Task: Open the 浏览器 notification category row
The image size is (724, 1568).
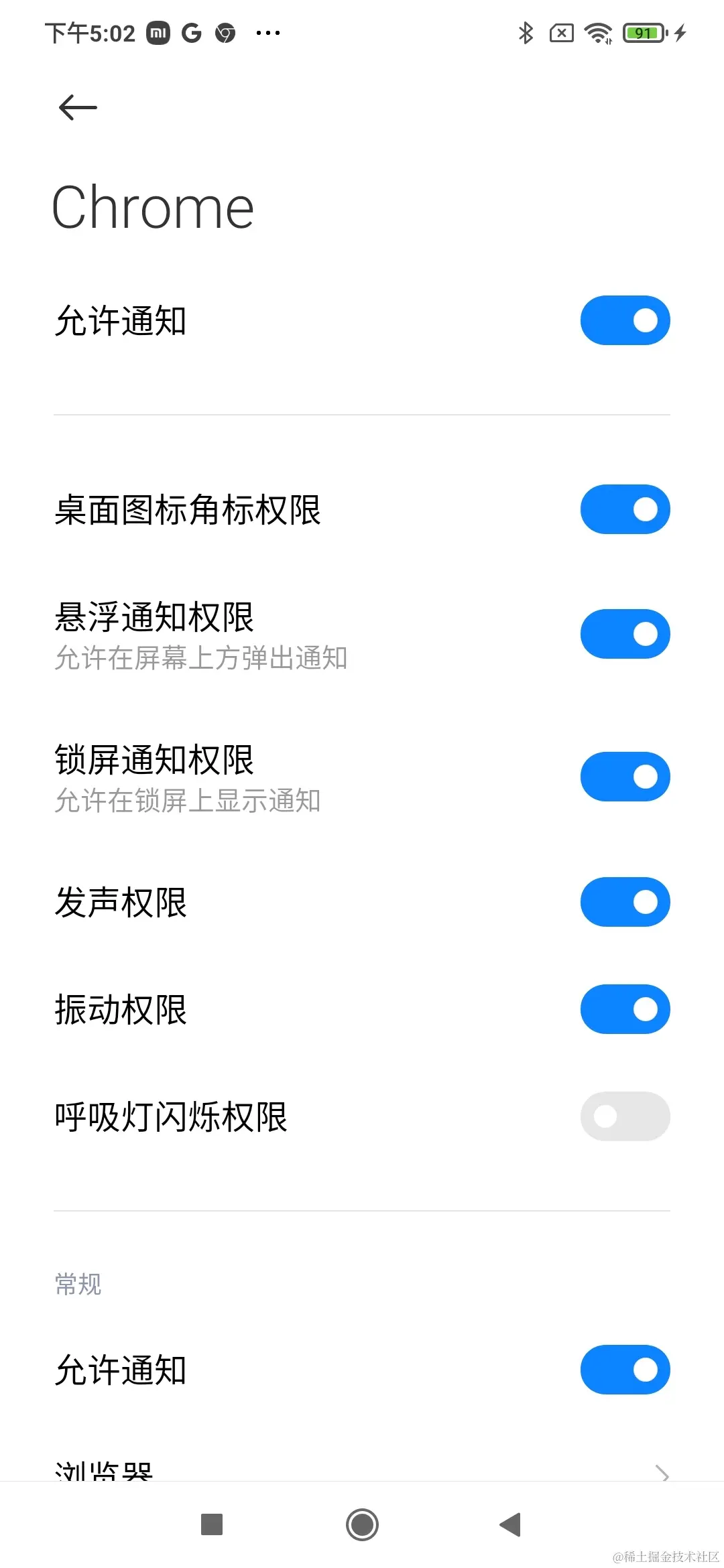Action: [362, 1471]
